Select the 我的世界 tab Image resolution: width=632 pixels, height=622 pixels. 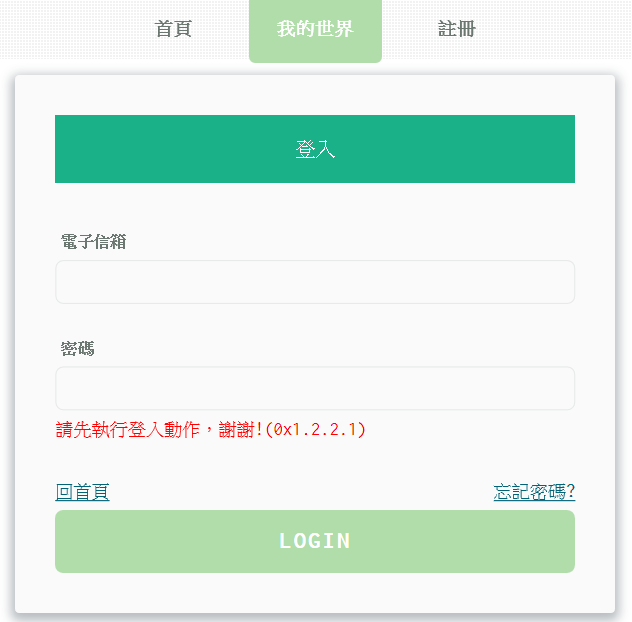pos(315,30)
